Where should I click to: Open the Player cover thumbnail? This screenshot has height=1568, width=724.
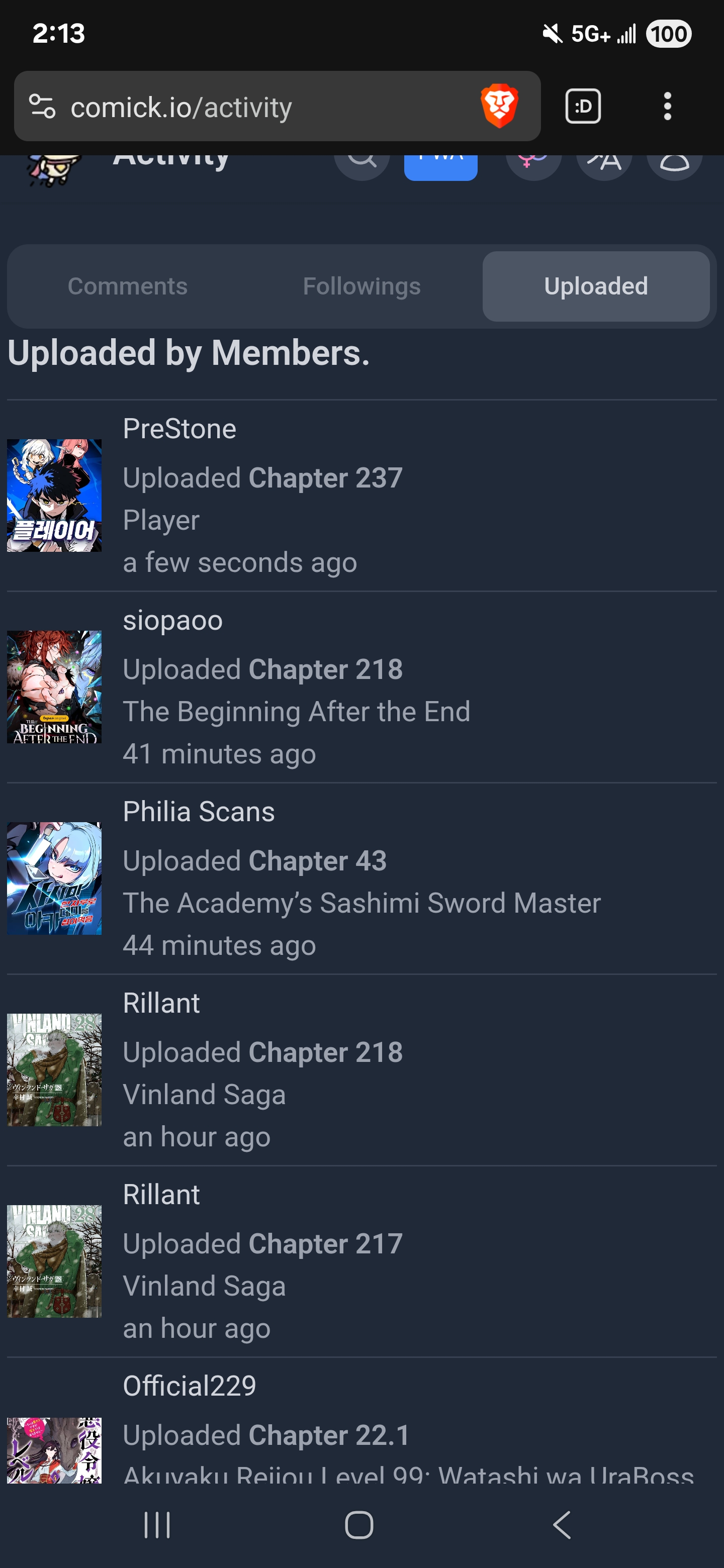54,496
